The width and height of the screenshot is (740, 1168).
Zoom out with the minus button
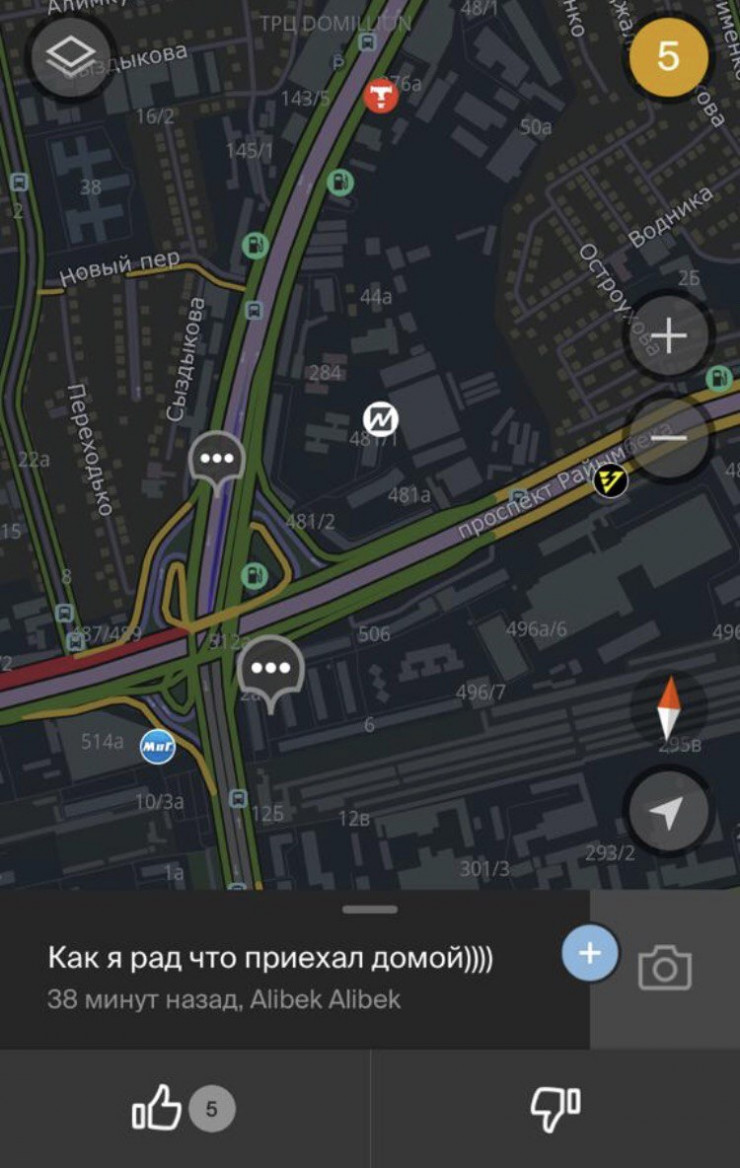[x=668, y=438]
